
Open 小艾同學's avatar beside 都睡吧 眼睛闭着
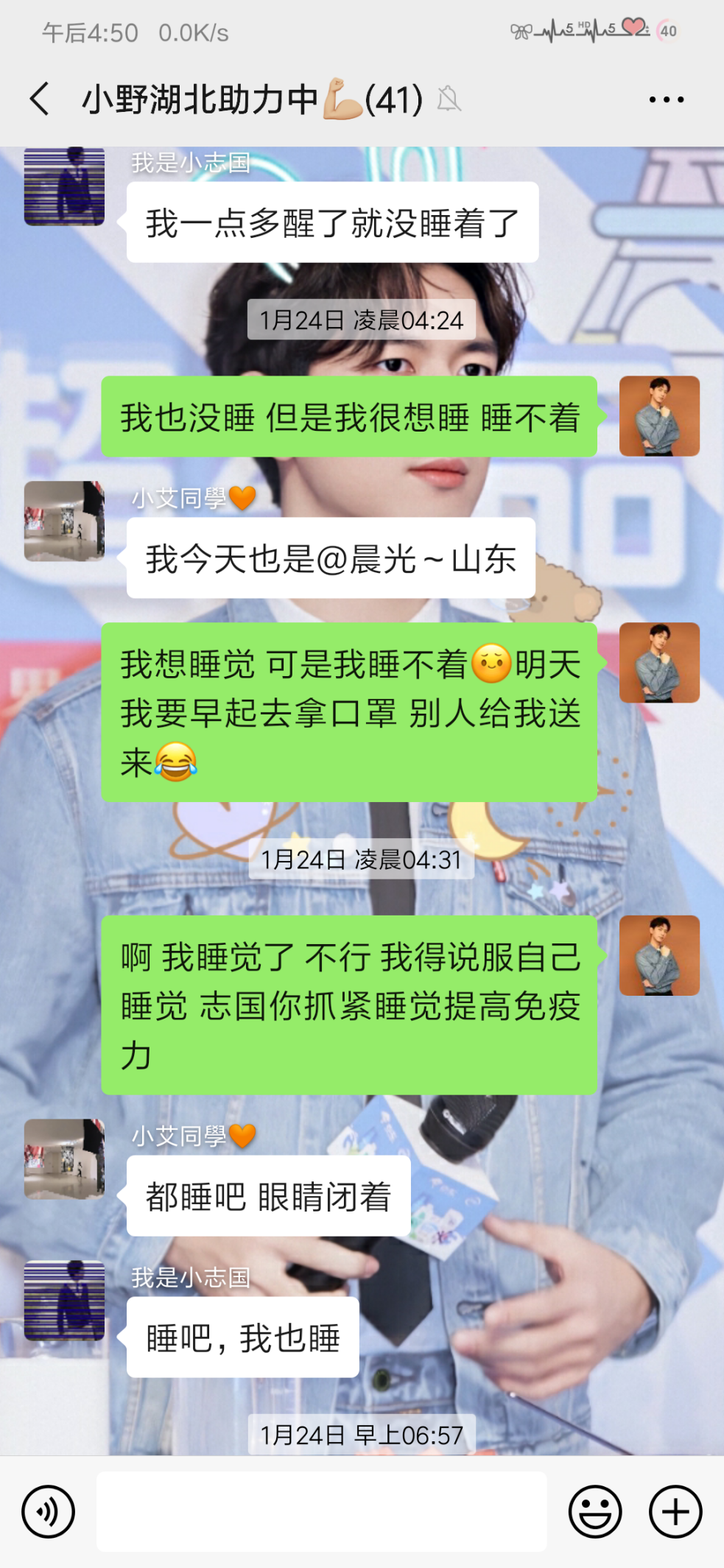click(64, 1159)
